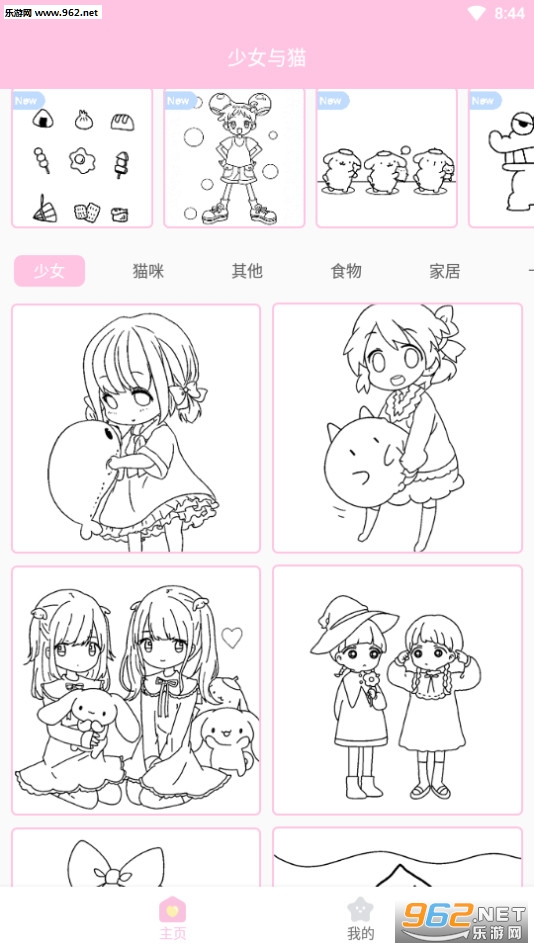
Task: Go to the 我的 tab
Action: (360, 919)
